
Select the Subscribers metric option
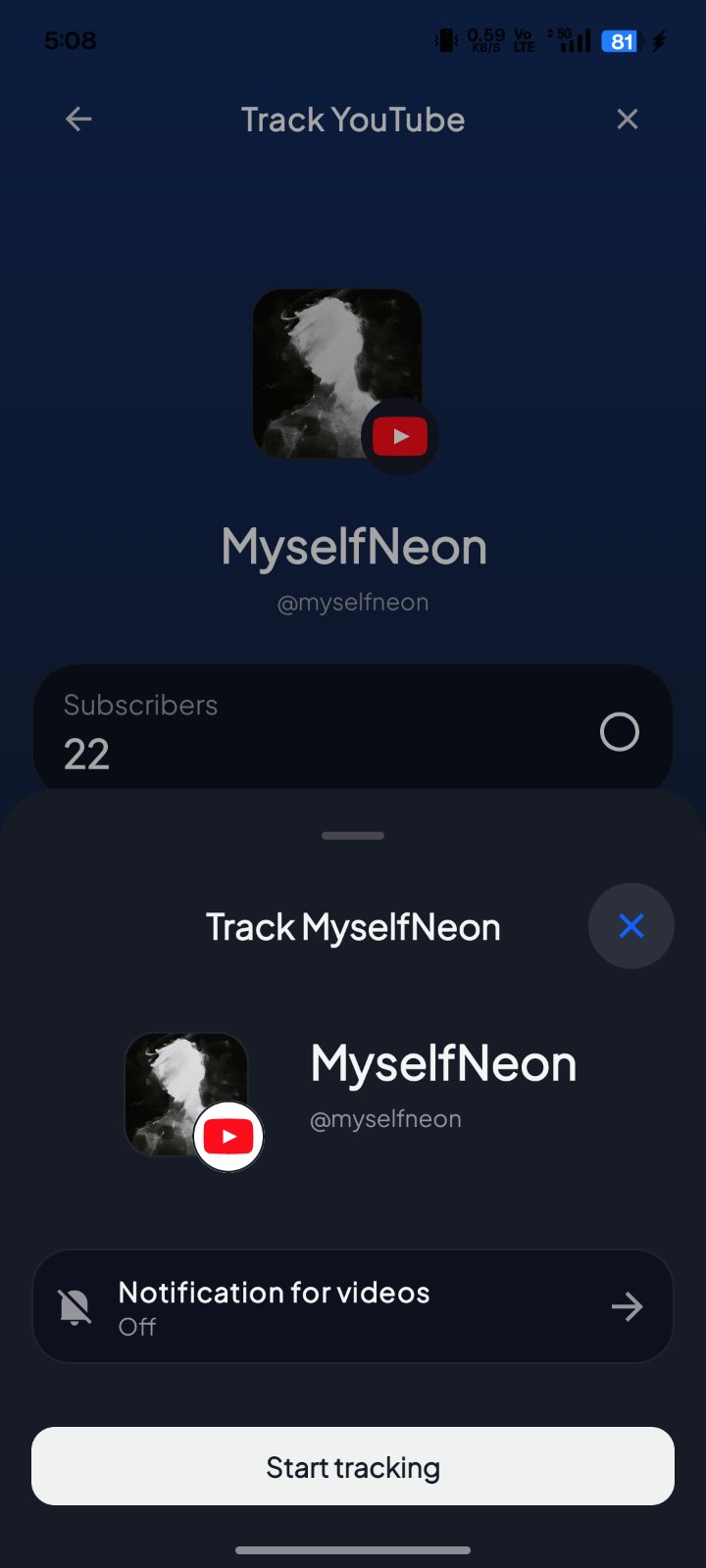coord(619,732)
